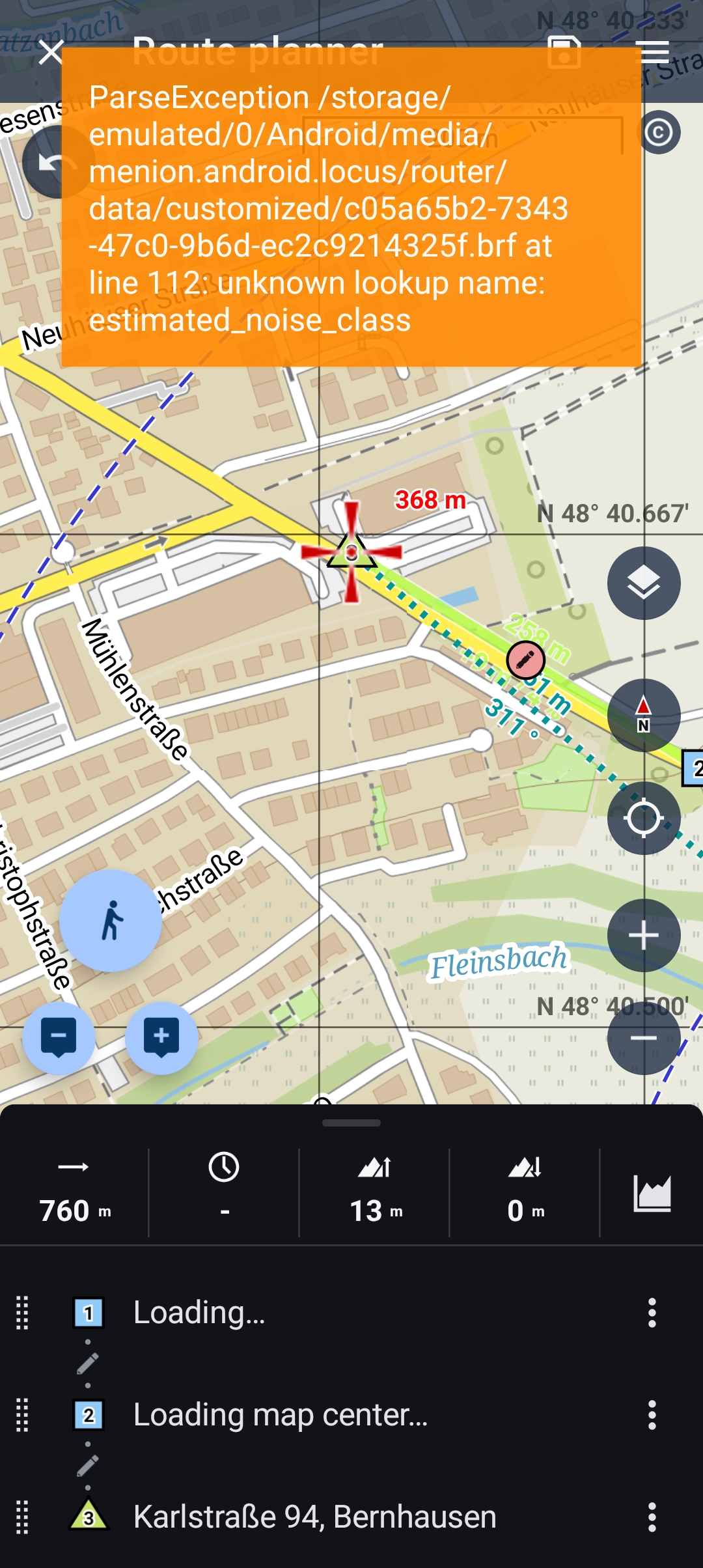Tap the north compass rotation button
The height and width of the screenshot is (1568, 703).
tap(644, 715)
